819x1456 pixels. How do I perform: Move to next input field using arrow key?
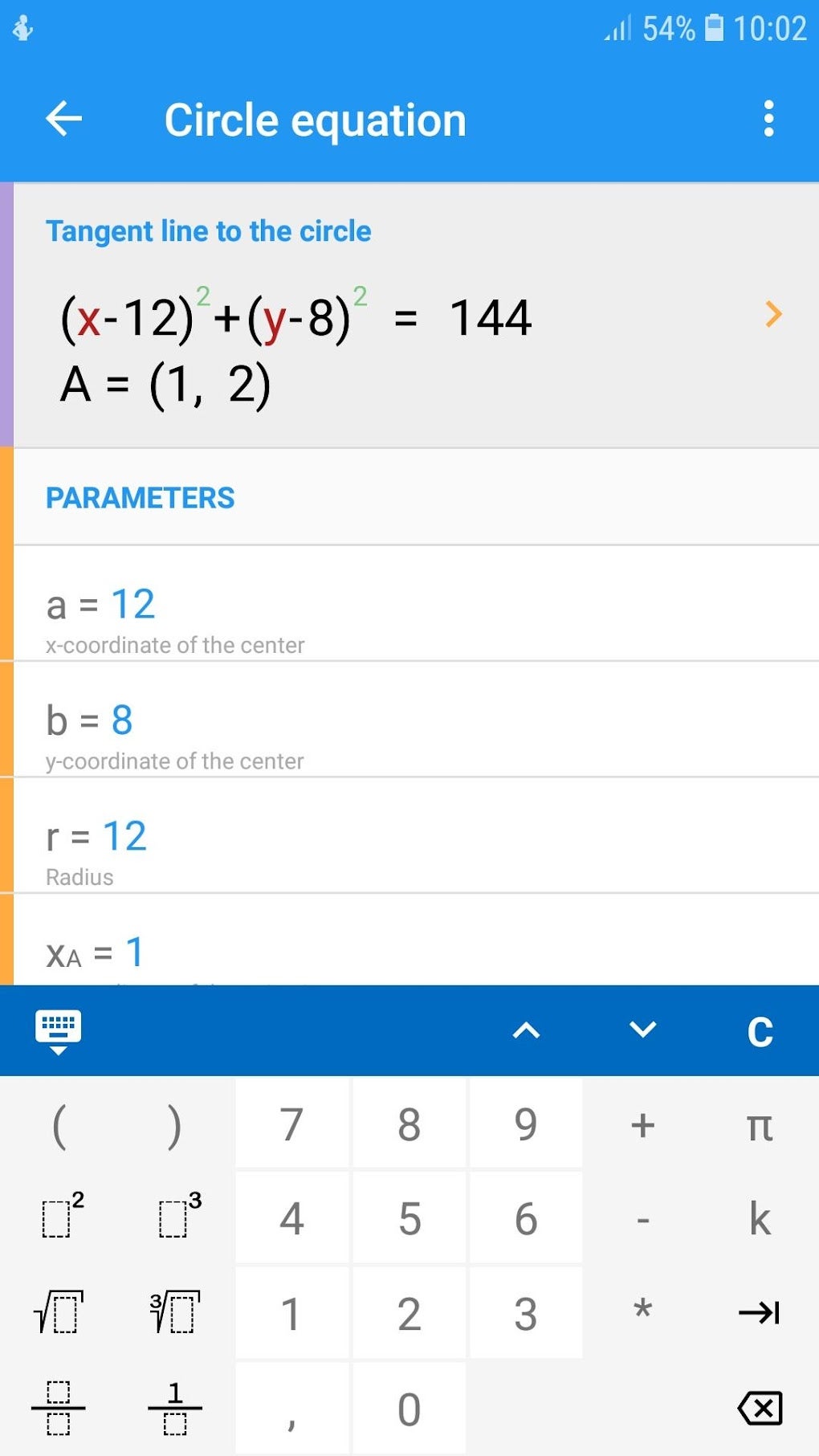(x=759, y=1314)
